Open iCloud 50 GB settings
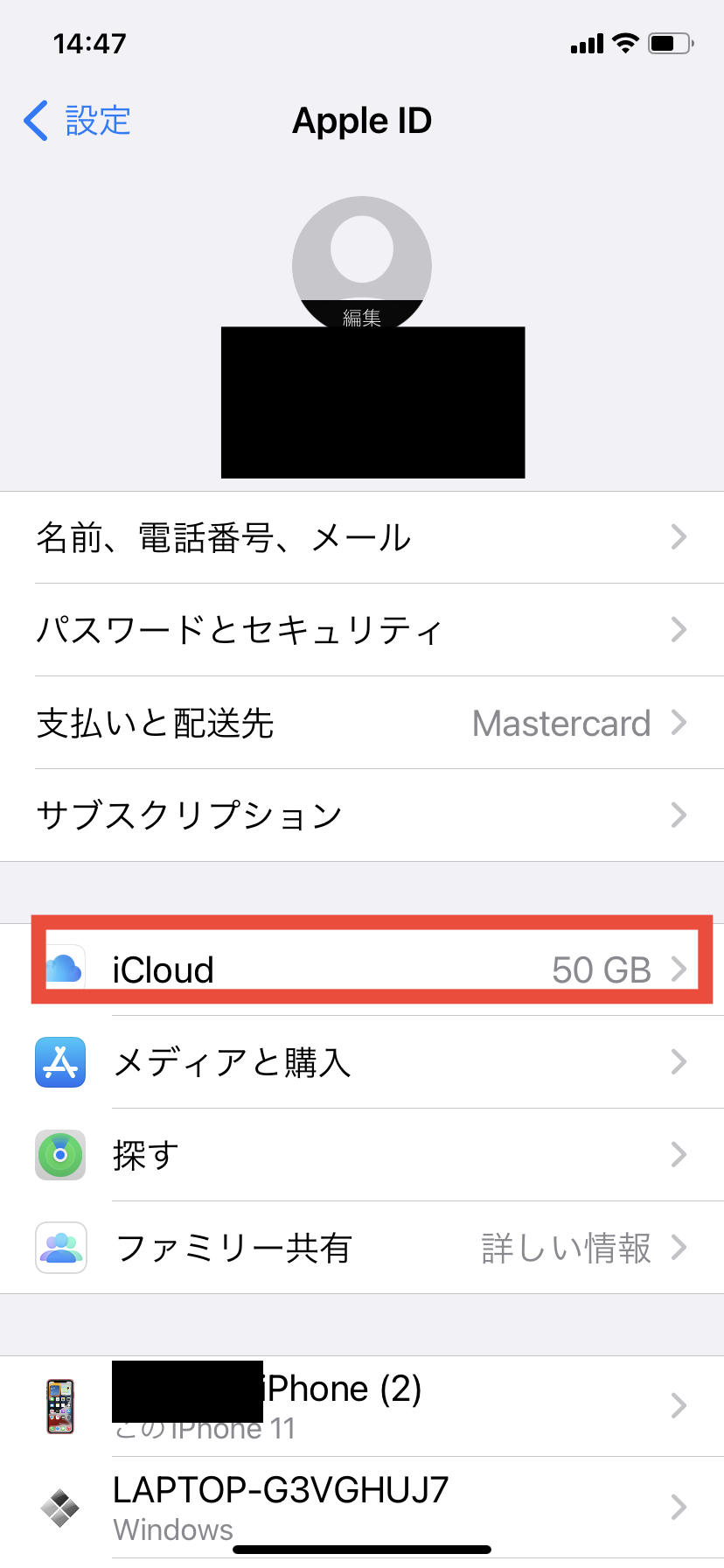724x1568 pixels. (x=361, y=969)
